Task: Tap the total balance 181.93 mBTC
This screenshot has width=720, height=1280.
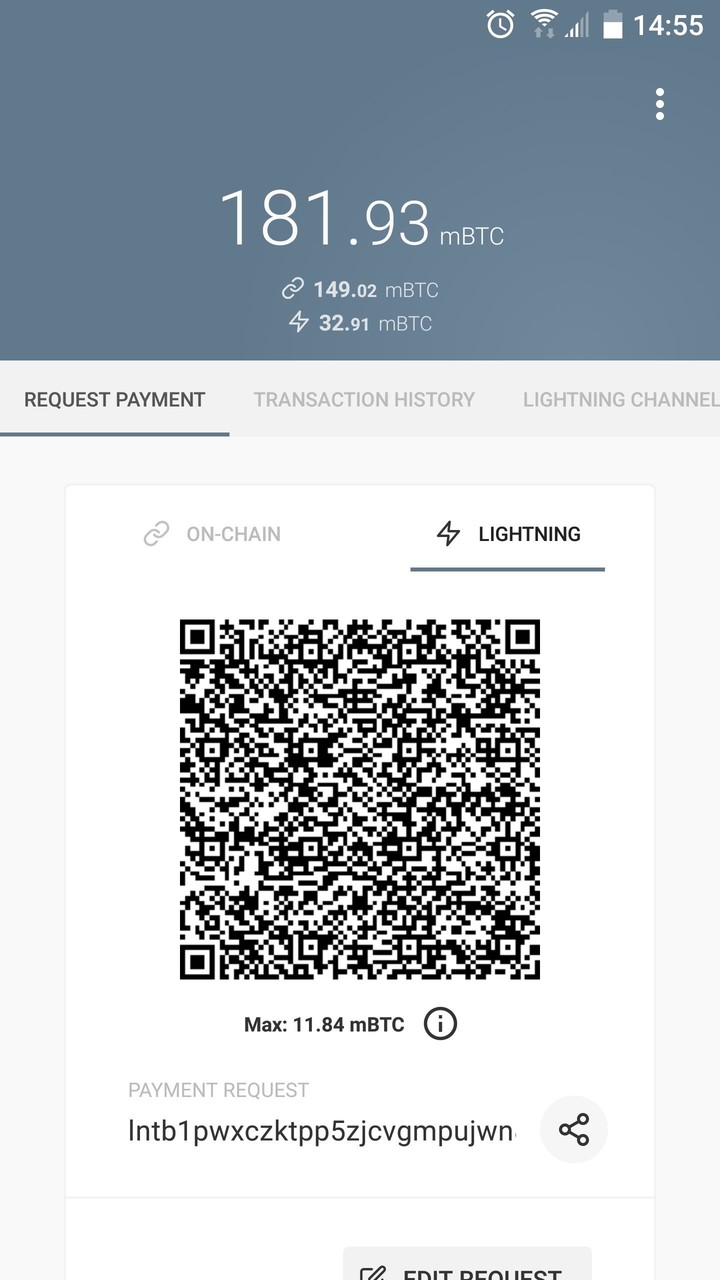Action: point(360,215)
